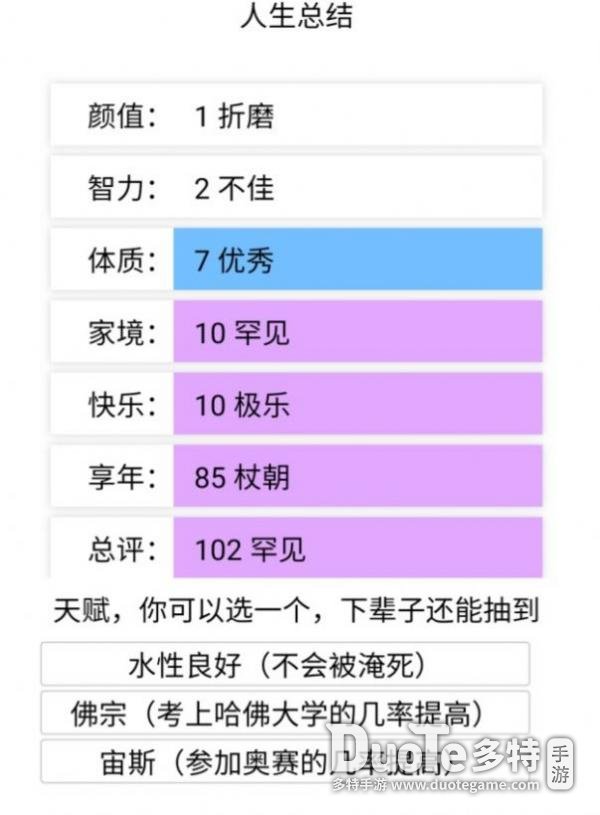Choose the 佛宗 Harvard talent
The width and height of the screenshot is (600, 815).
click(285, 713)
